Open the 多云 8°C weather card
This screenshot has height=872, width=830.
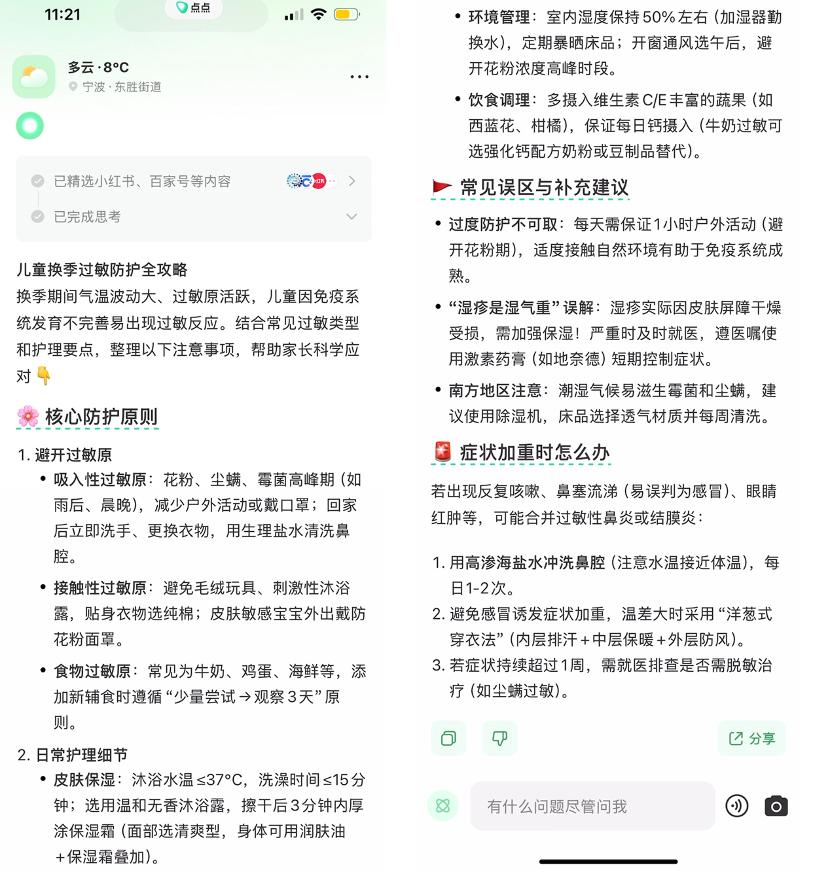pyautogui.click(x=98, y=76)
